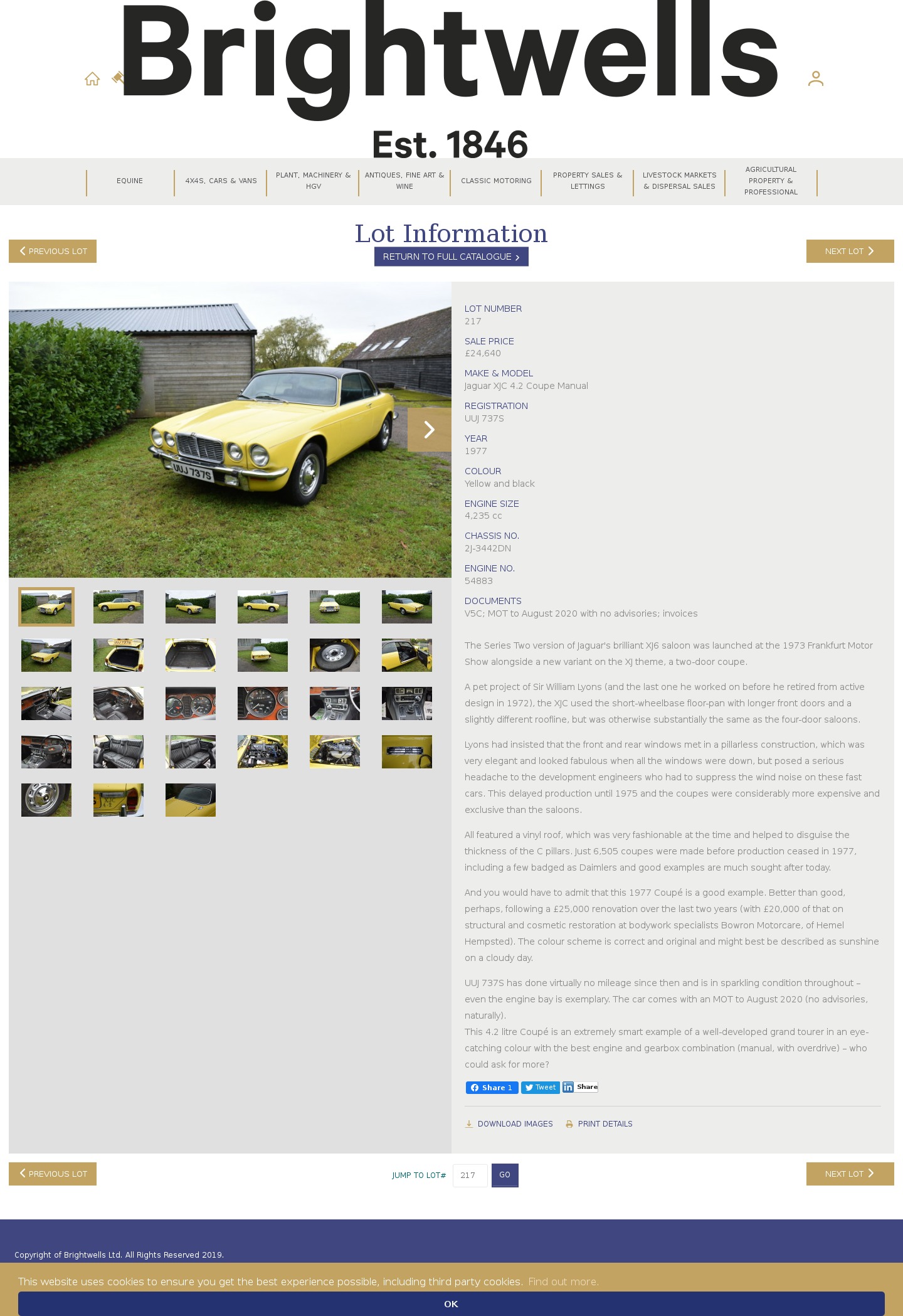Return to full catalogue
This screenshot has height=1316, width=903.
(x=451, y=257)
